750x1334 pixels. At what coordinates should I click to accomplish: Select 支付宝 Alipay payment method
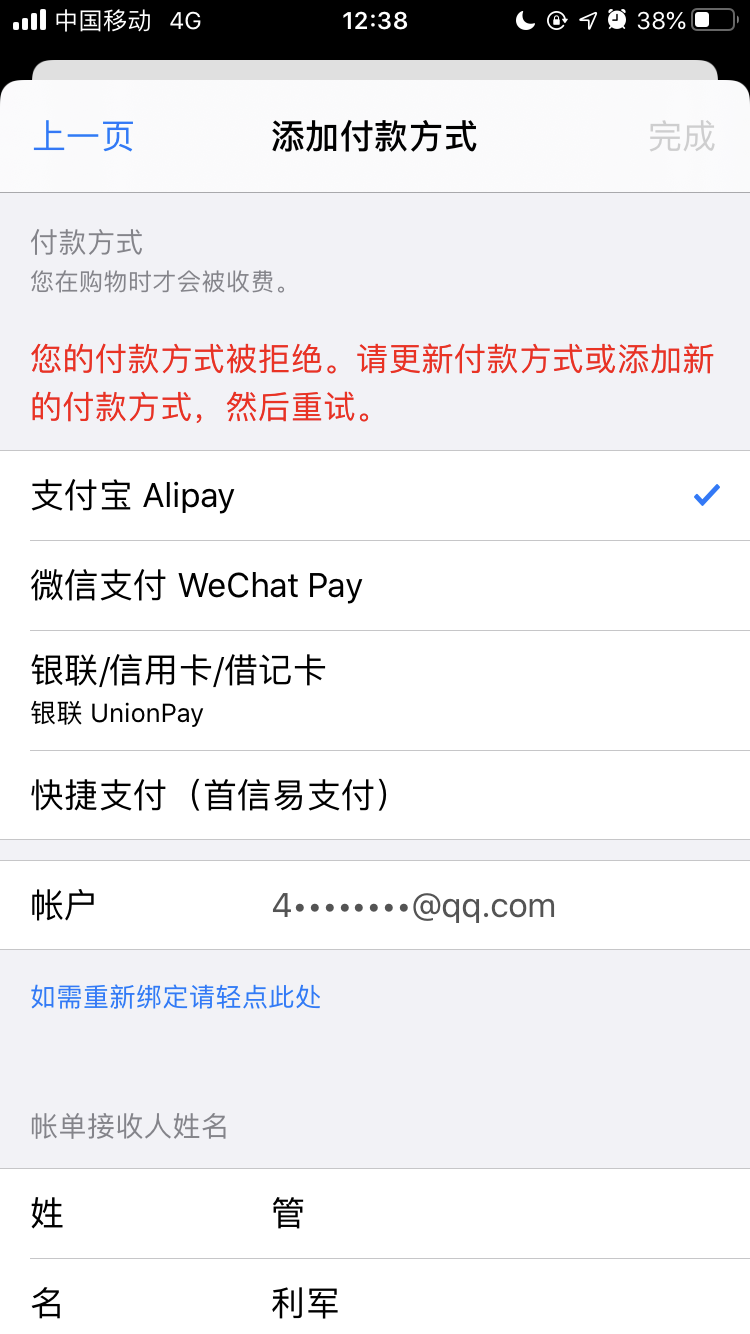click(375, 496)
